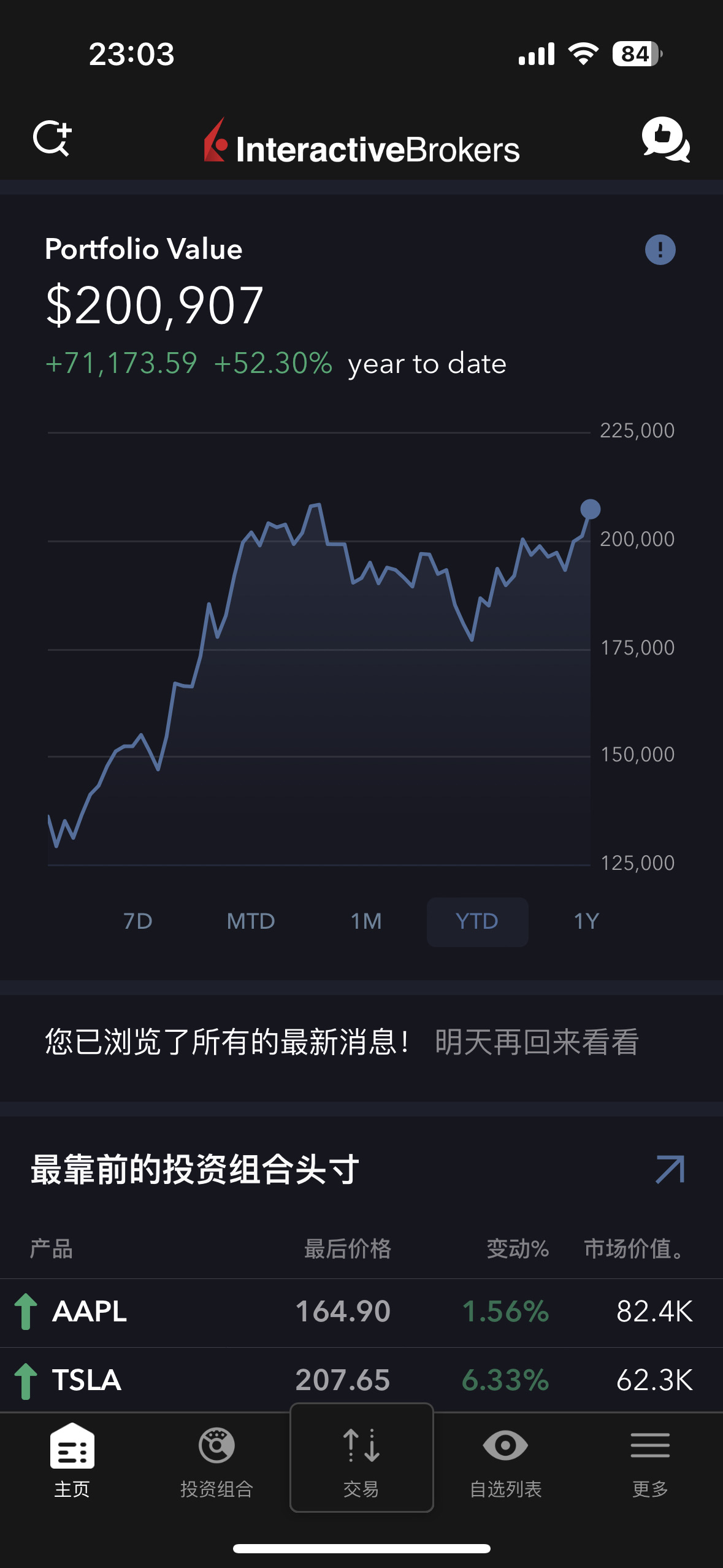Open the feedback chat icon

(665, 140)
